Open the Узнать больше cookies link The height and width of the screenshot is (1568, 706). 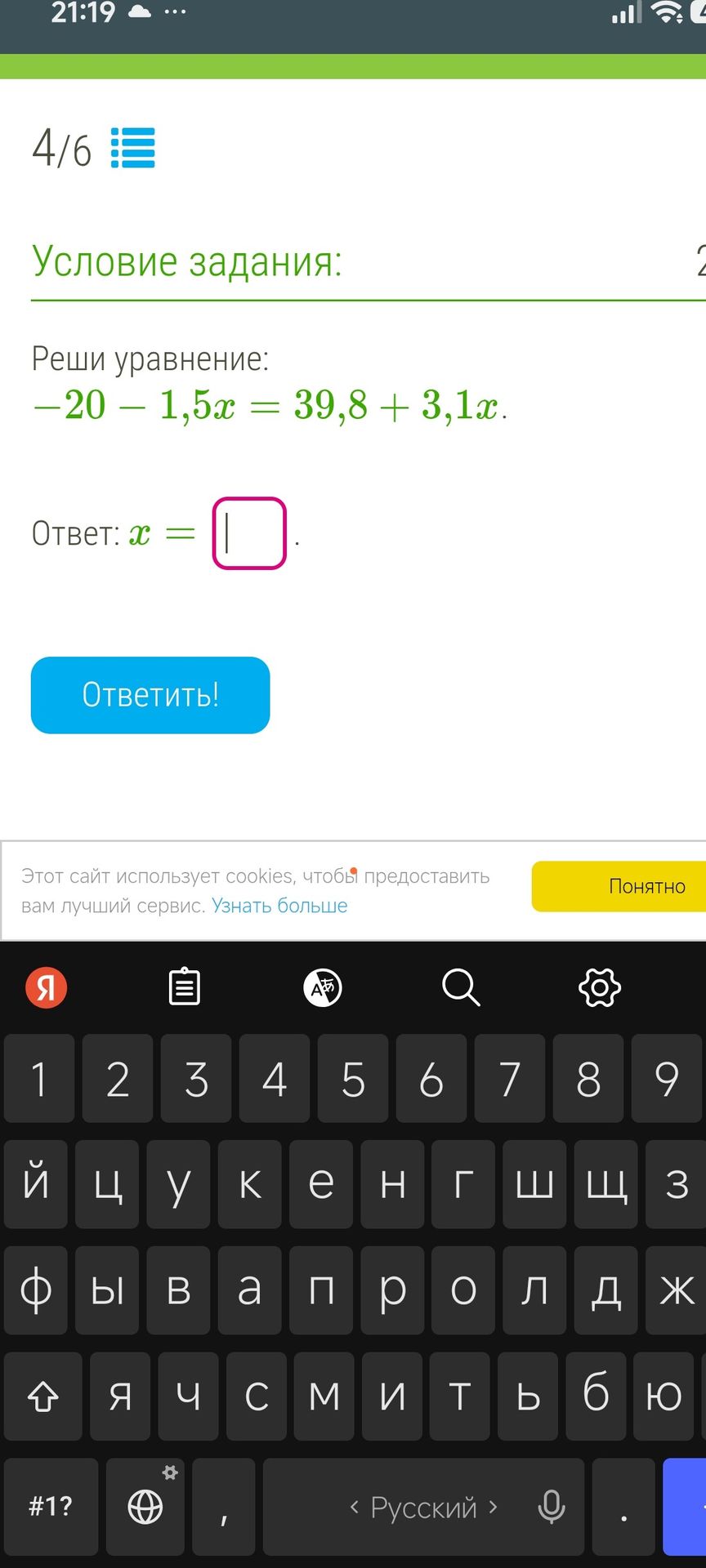[279, 906]
